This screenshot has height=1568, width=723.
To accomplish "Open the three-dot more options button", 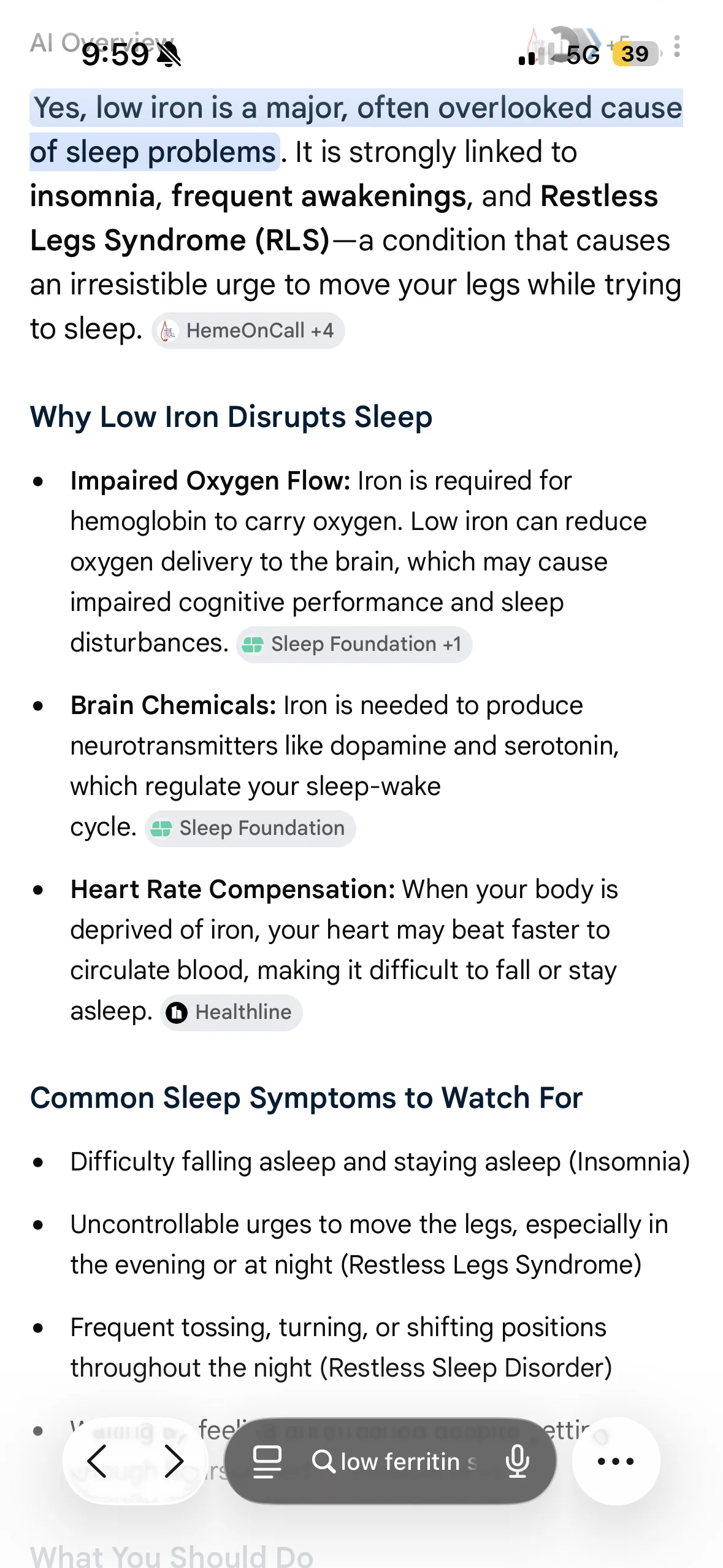I will (x=616, y=1461).
